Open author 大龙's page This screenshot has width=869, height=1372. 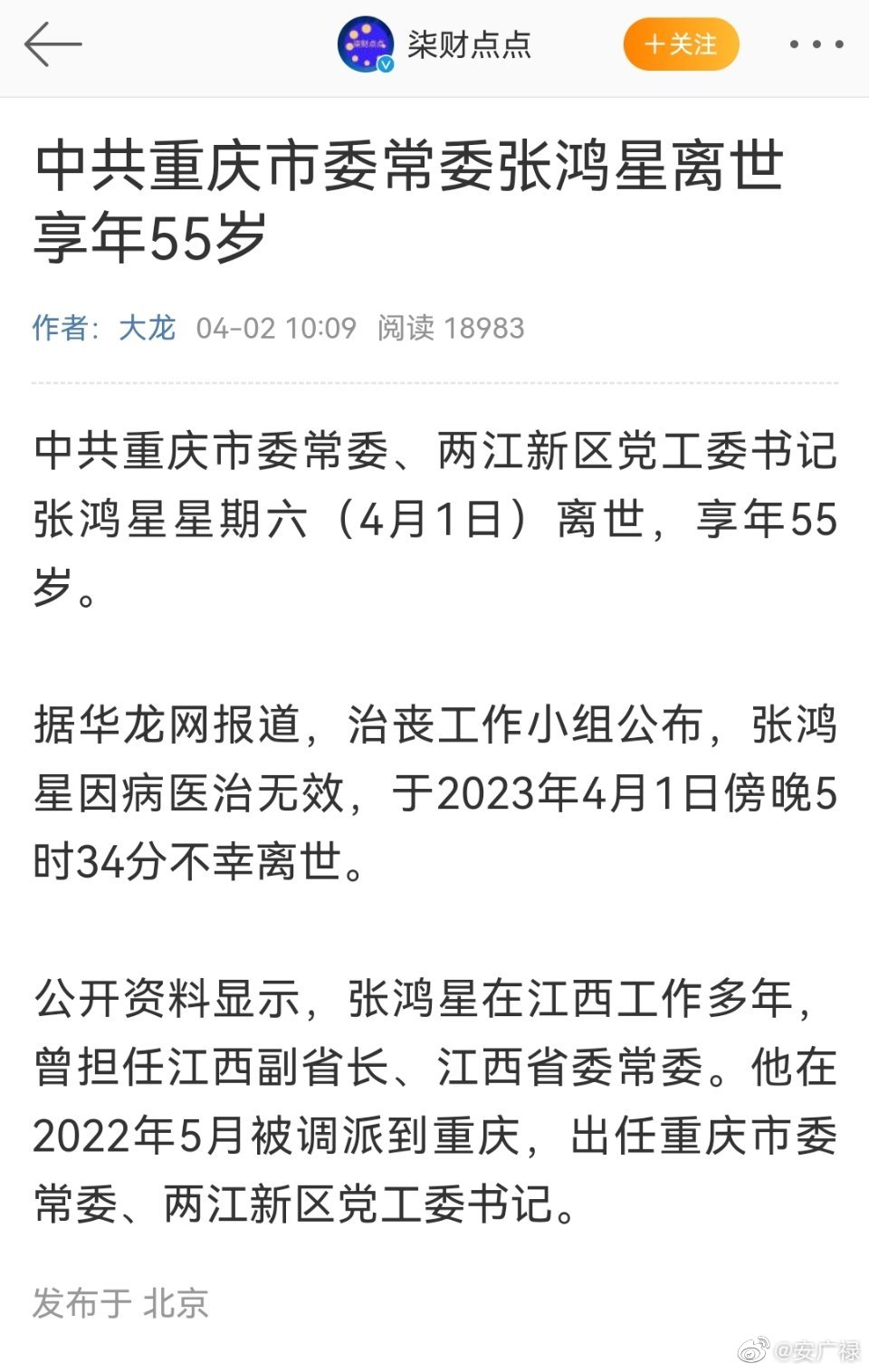coord(147,328)
